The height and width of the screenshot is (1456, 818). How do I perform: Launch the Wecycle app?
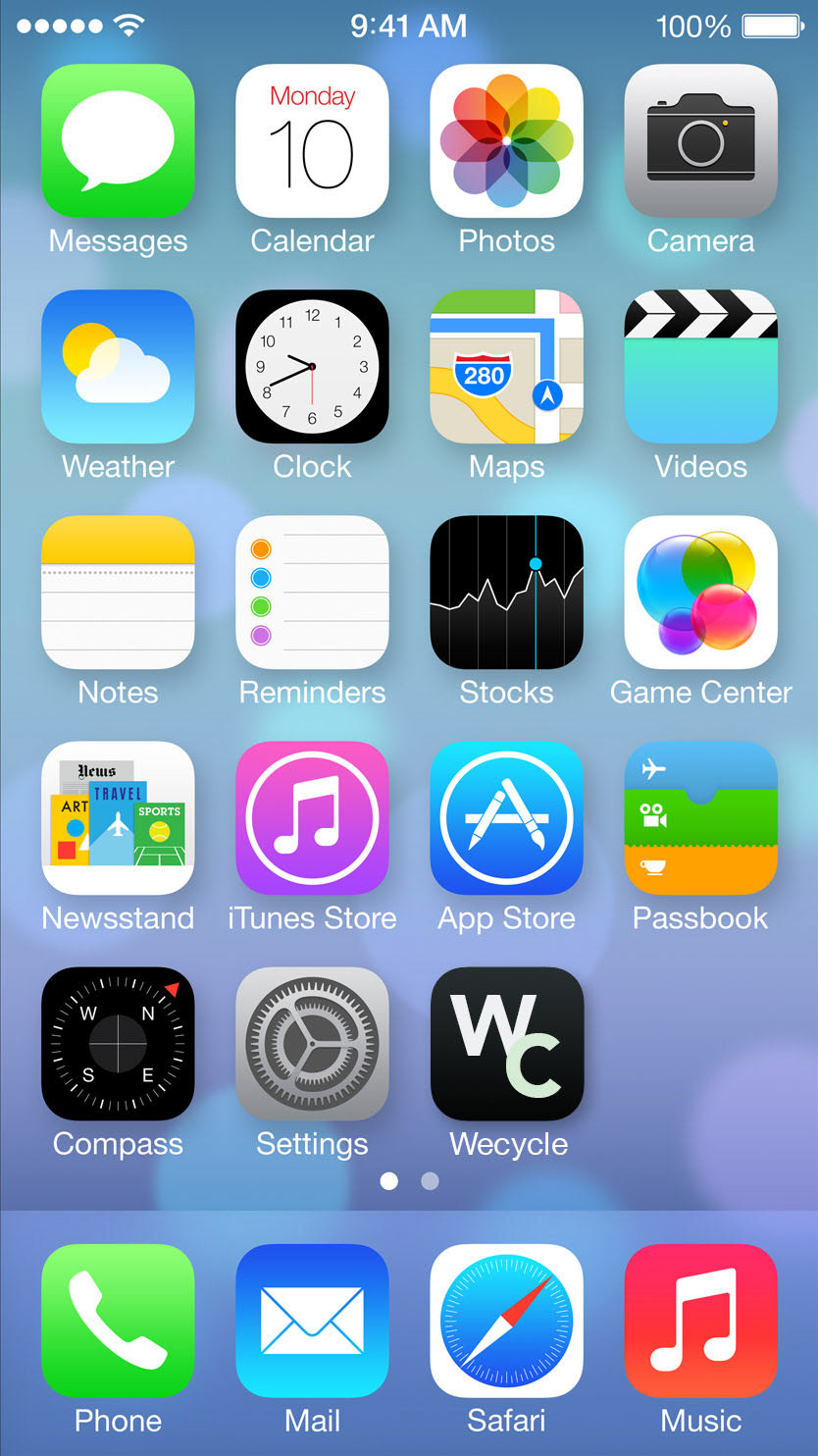506,1043
